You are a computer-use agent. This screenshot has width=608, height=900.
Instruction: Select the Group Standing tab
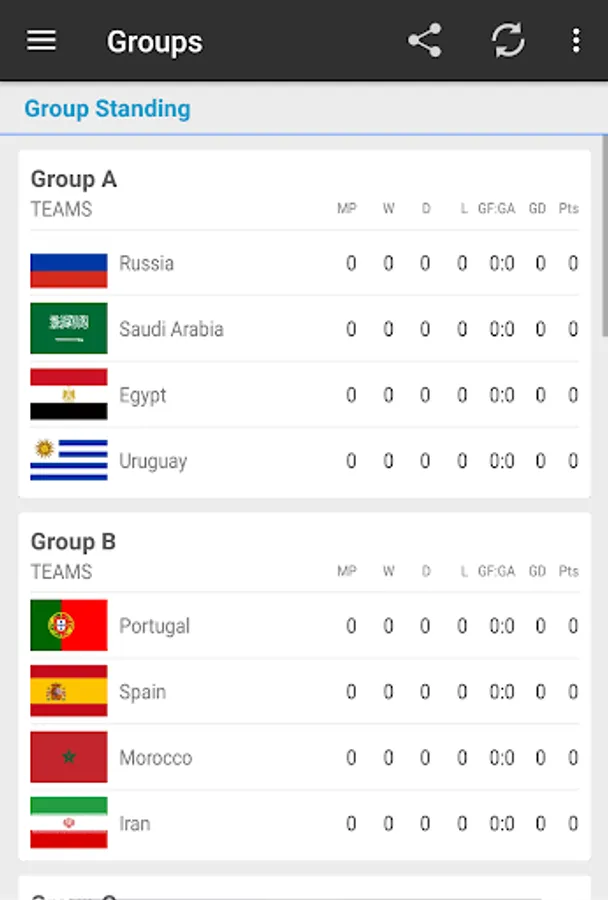pyautogui.click(x=107, y=109)
